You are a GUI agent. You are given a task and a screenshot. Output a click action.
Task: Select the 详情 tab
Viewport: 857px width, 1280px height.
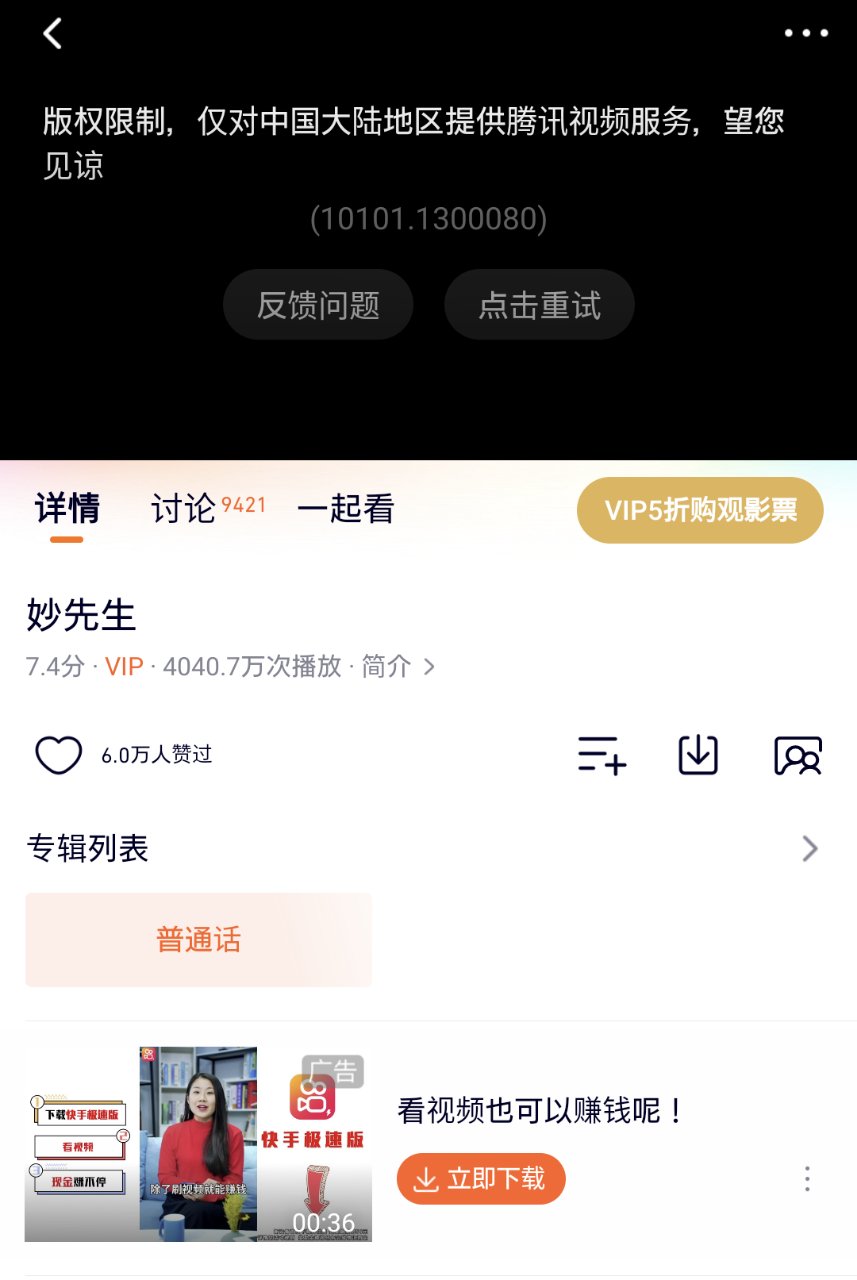(67, 509)
